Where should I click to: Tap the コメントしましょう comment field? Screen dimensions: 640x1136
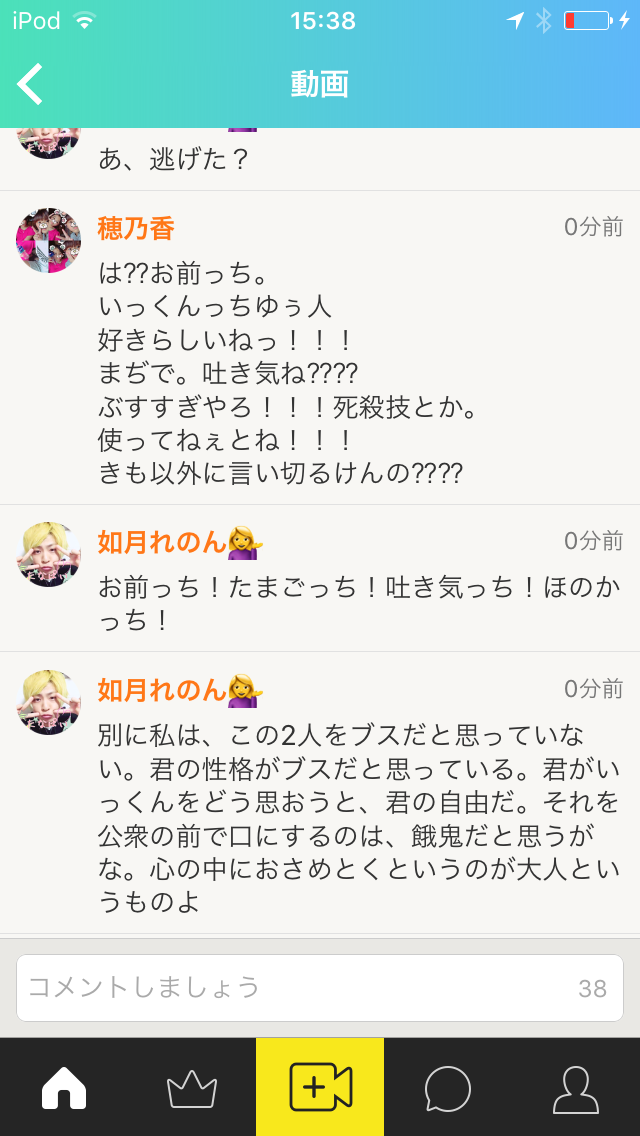point(300,988)
